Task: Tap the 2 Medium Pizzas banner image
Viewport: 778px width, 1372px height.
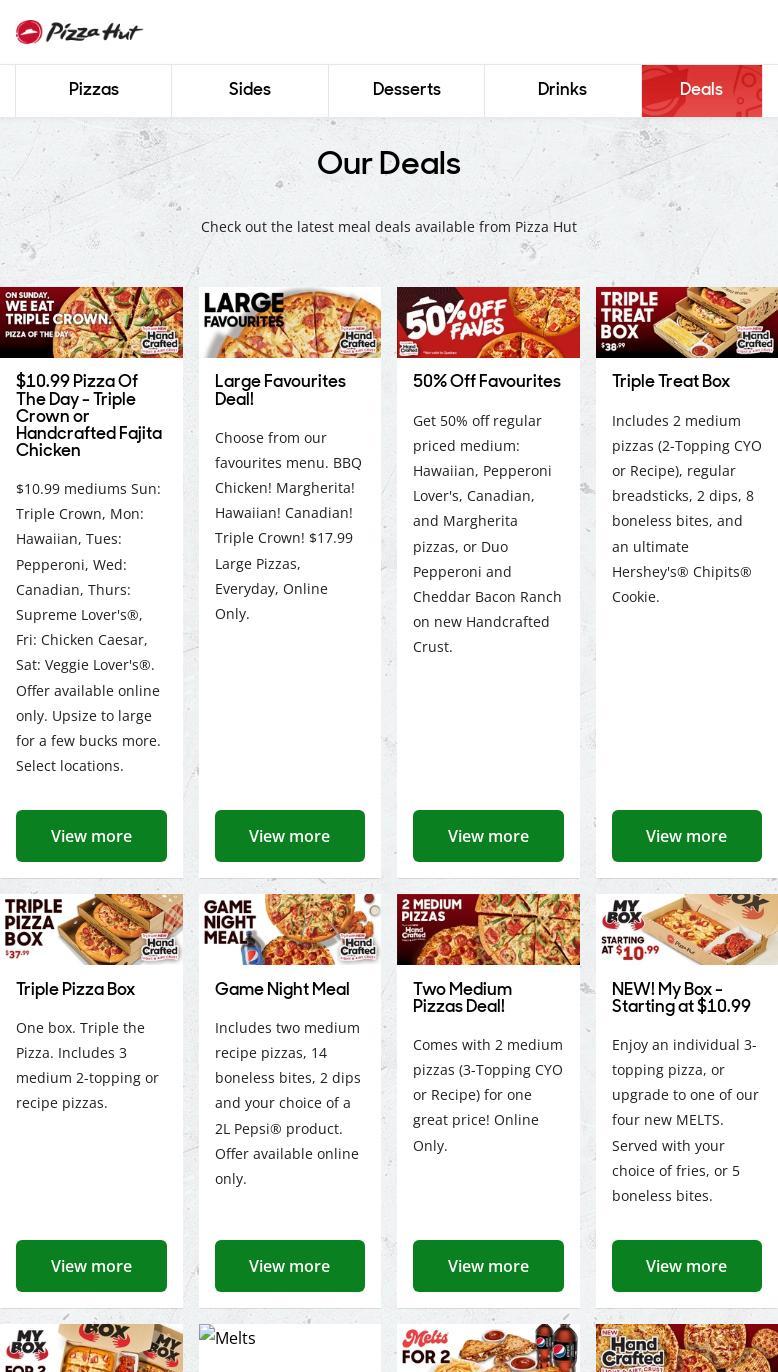Action: coord(488,929)
